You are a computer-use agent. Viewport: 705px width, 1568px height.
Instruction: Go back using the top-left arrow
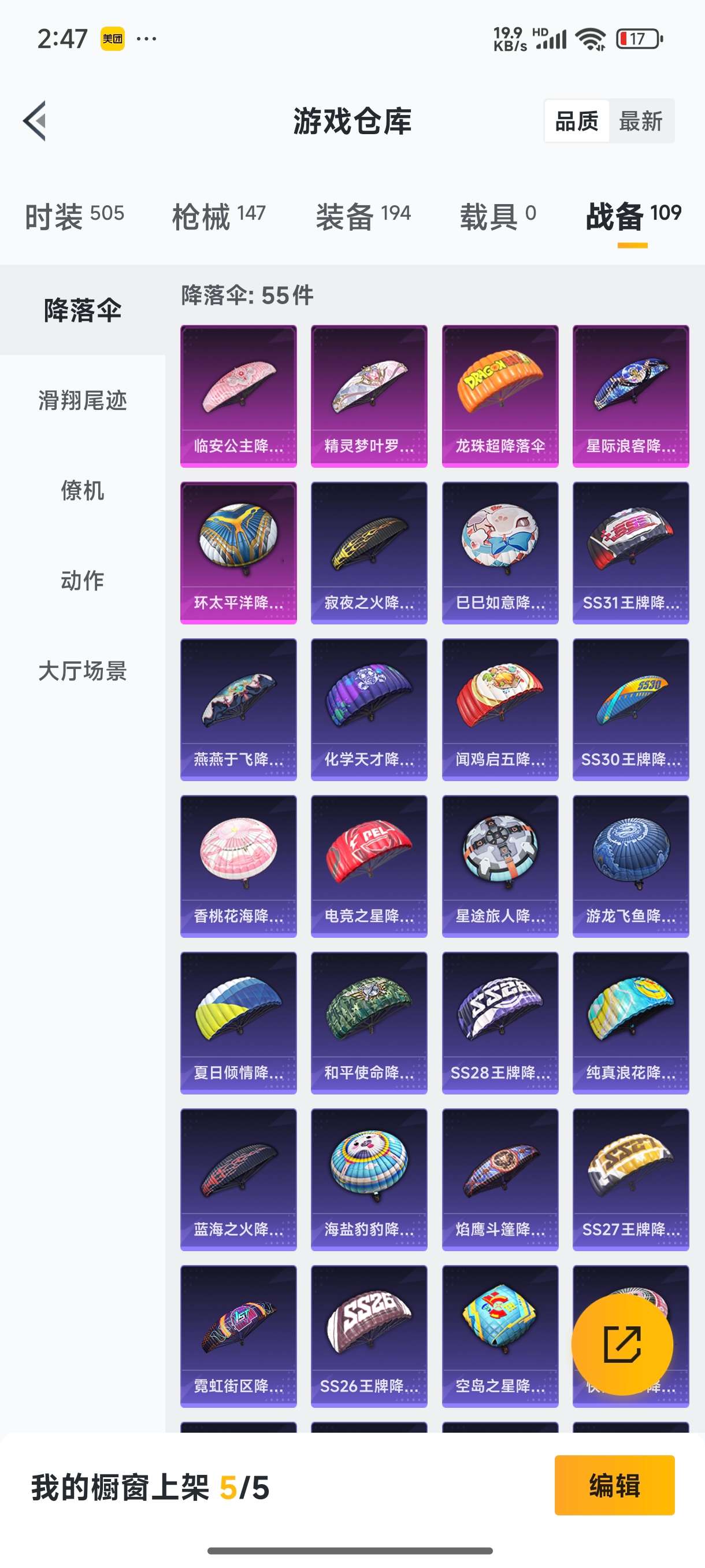tap(35, 120)
